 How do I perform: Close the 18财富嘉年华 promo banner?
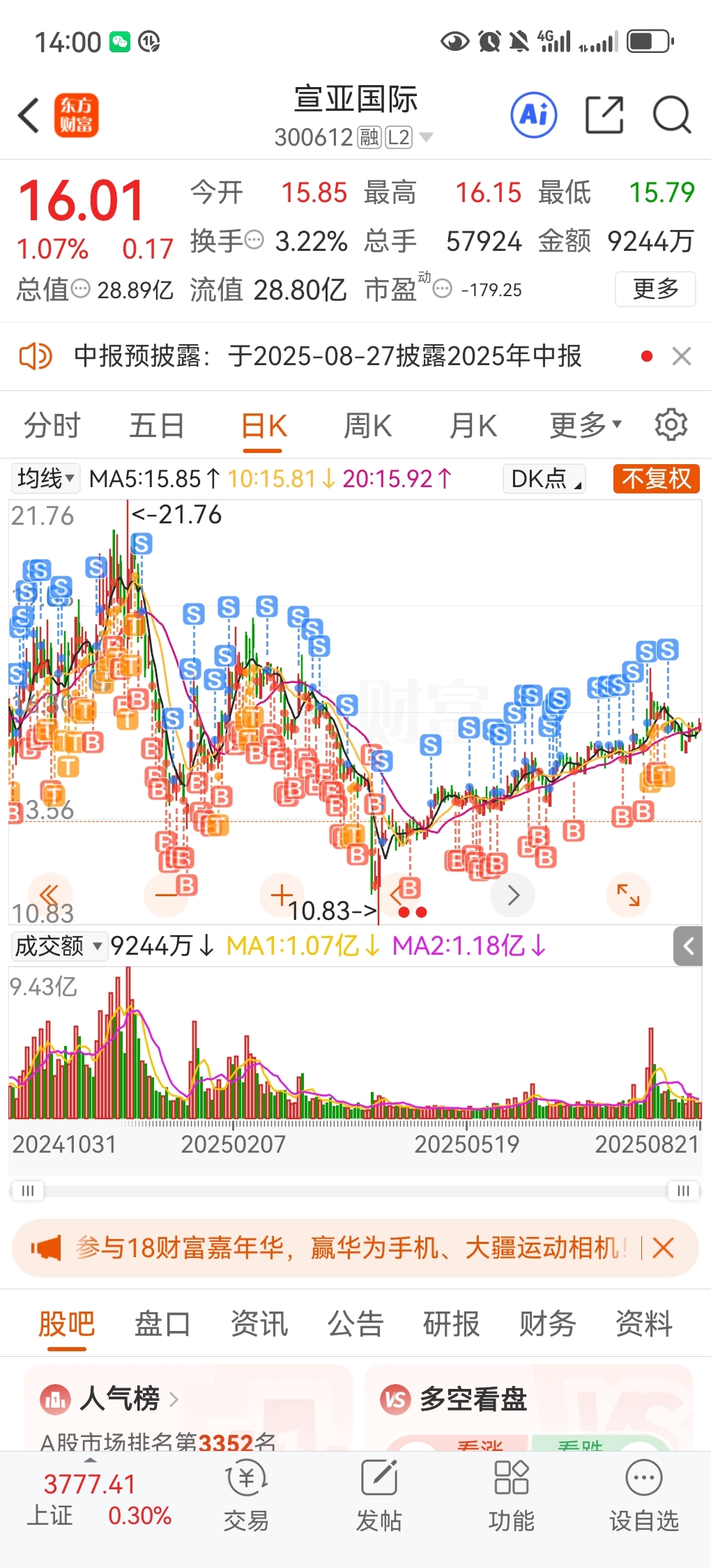[663, 1247]
